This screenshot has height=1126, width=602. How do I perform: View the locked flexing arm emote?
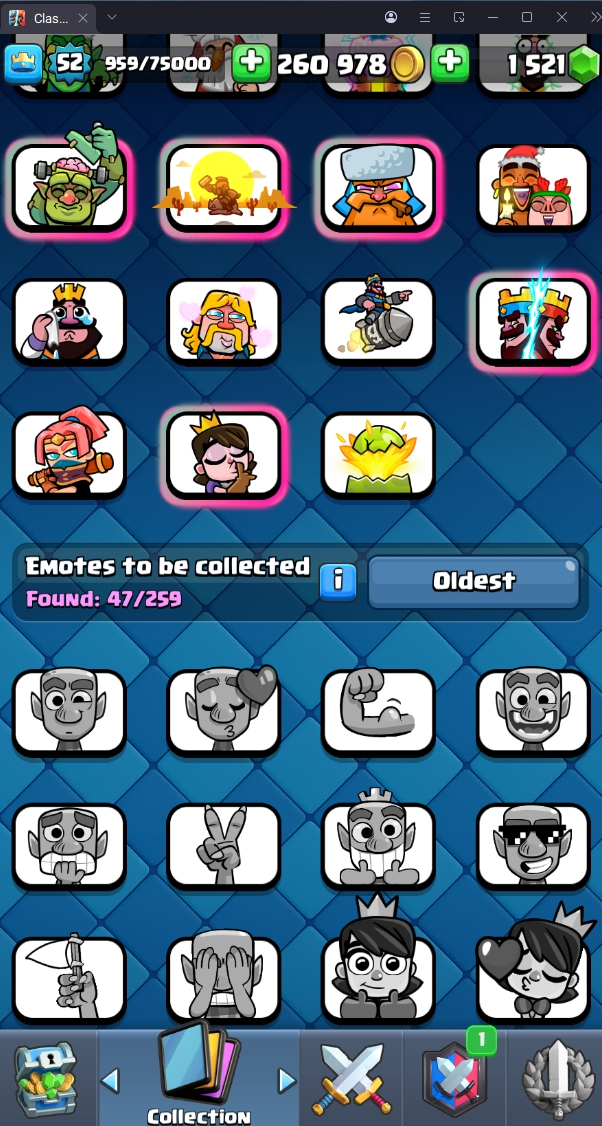coord(378,711)
